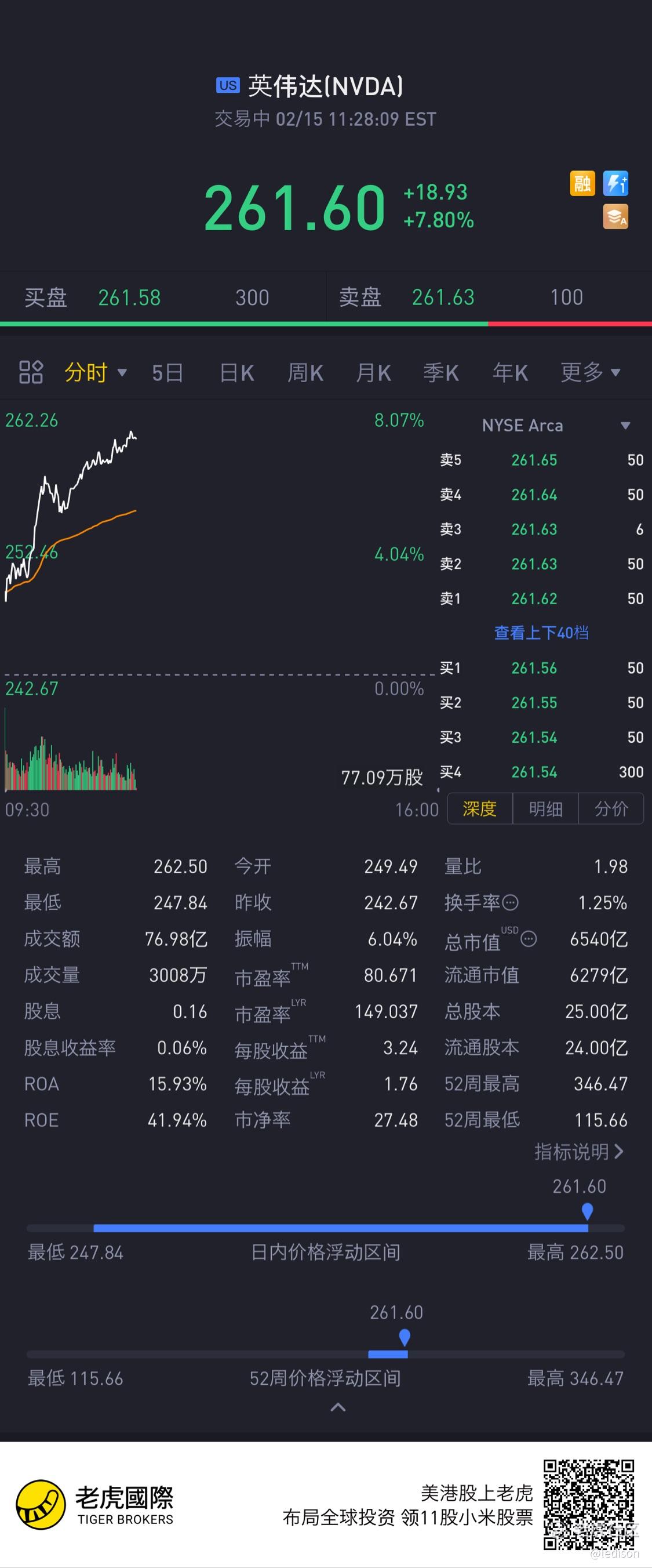Viewport: 652px width, 1568px height.
Task: Change the NYSE Arca exchange selector
Action: [555, 426]
